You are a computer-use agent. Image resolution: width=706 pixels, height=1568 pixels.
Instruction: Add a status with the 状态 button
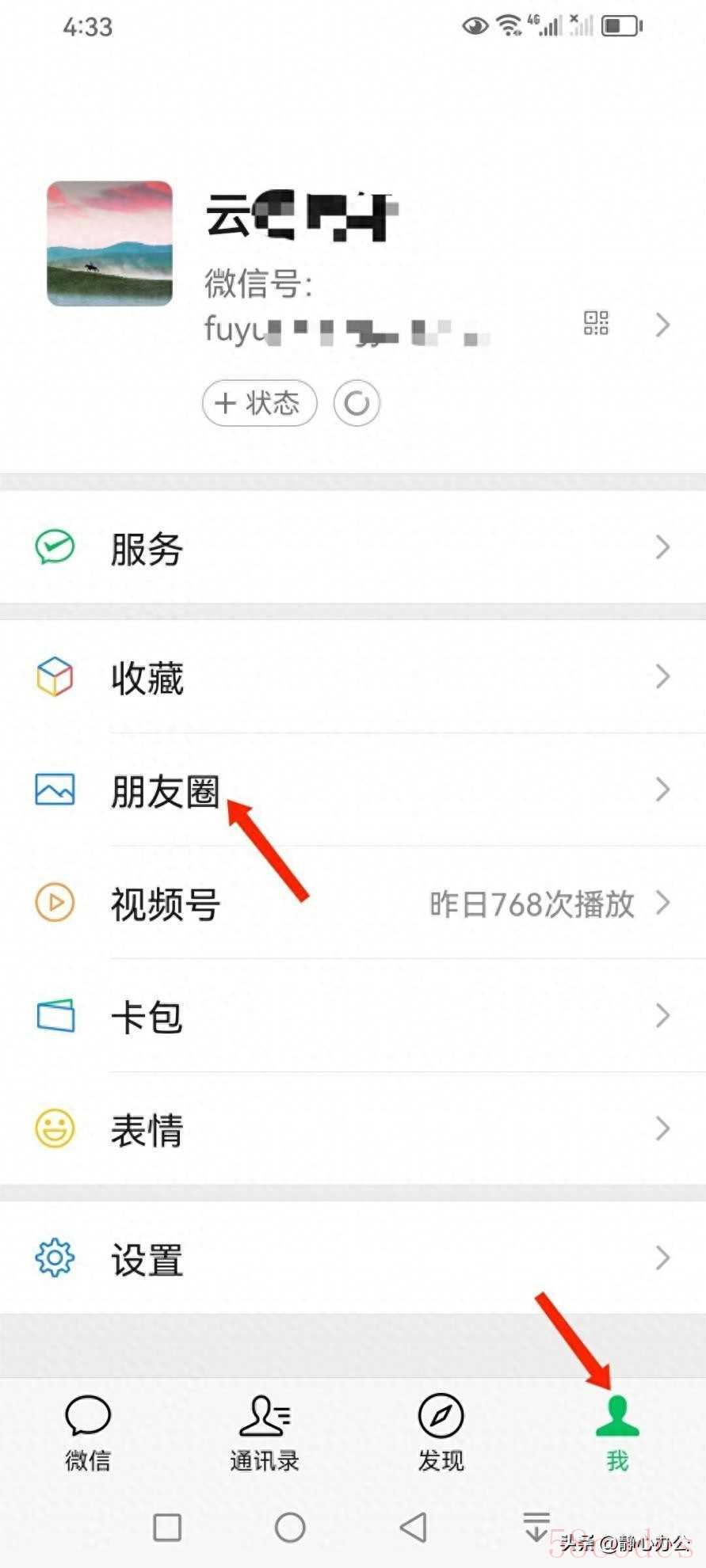pyautogui.click(x=259, y=403)
